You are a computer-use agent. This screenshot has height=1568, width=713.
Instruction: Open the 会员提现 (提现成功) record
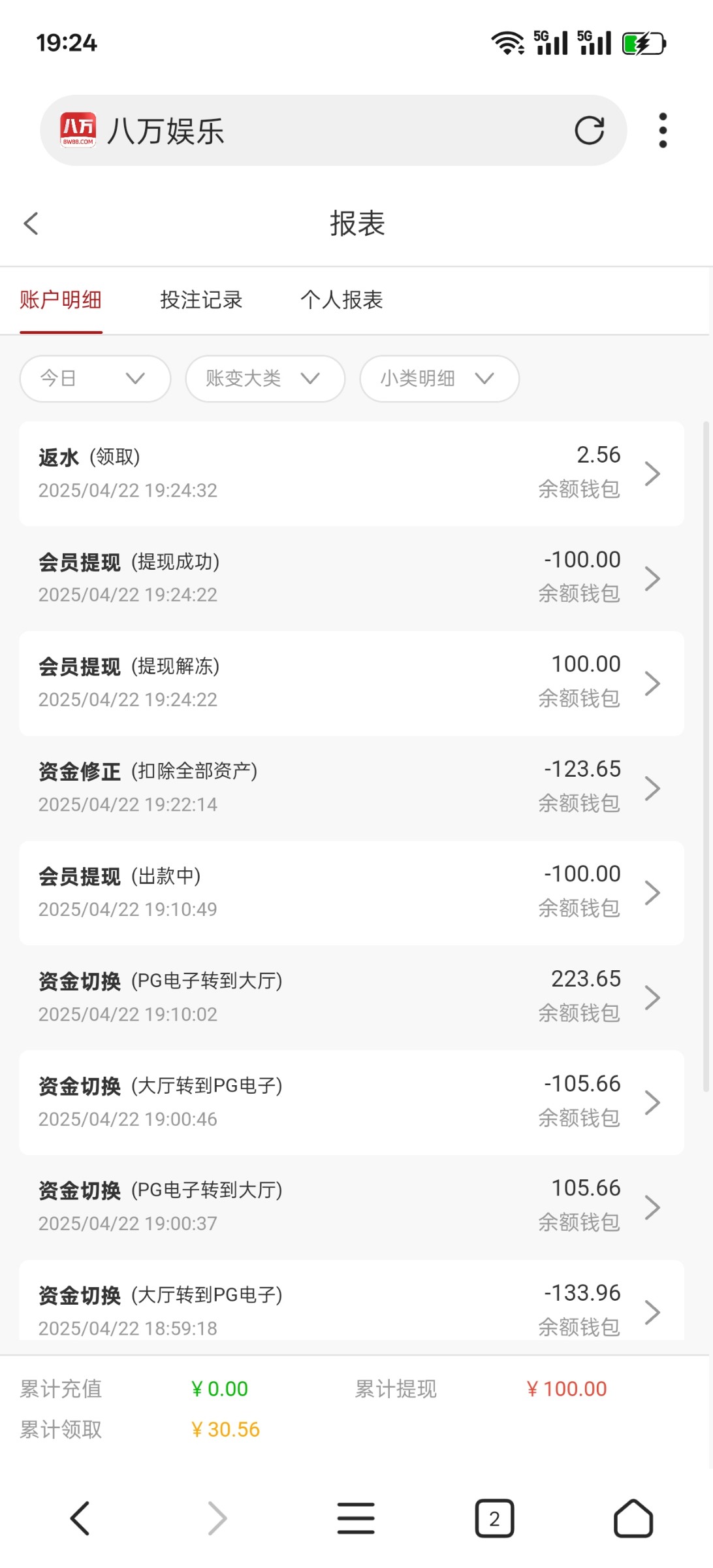pyautogui.click(x=351, y=578)
